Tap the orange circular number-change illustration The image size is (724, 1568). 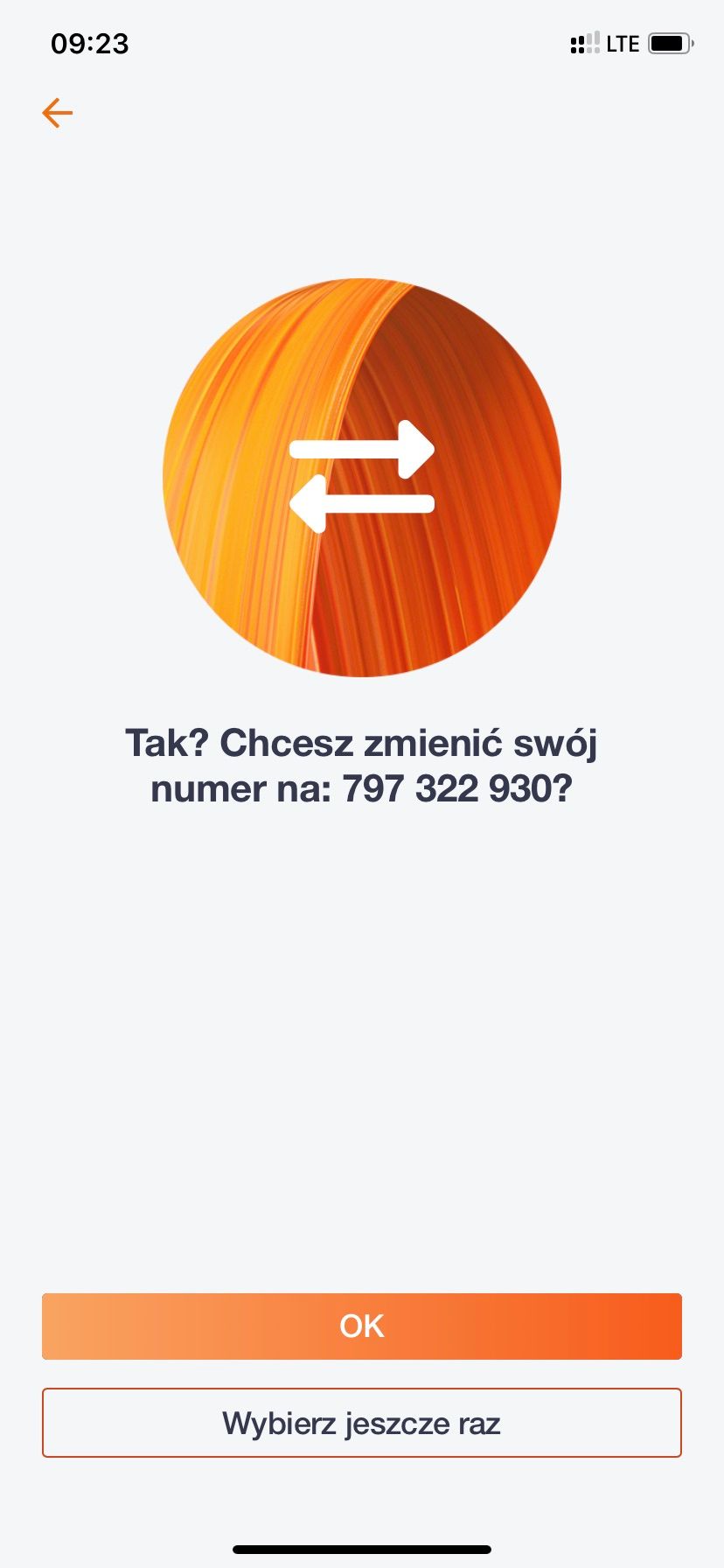(362, 477)
